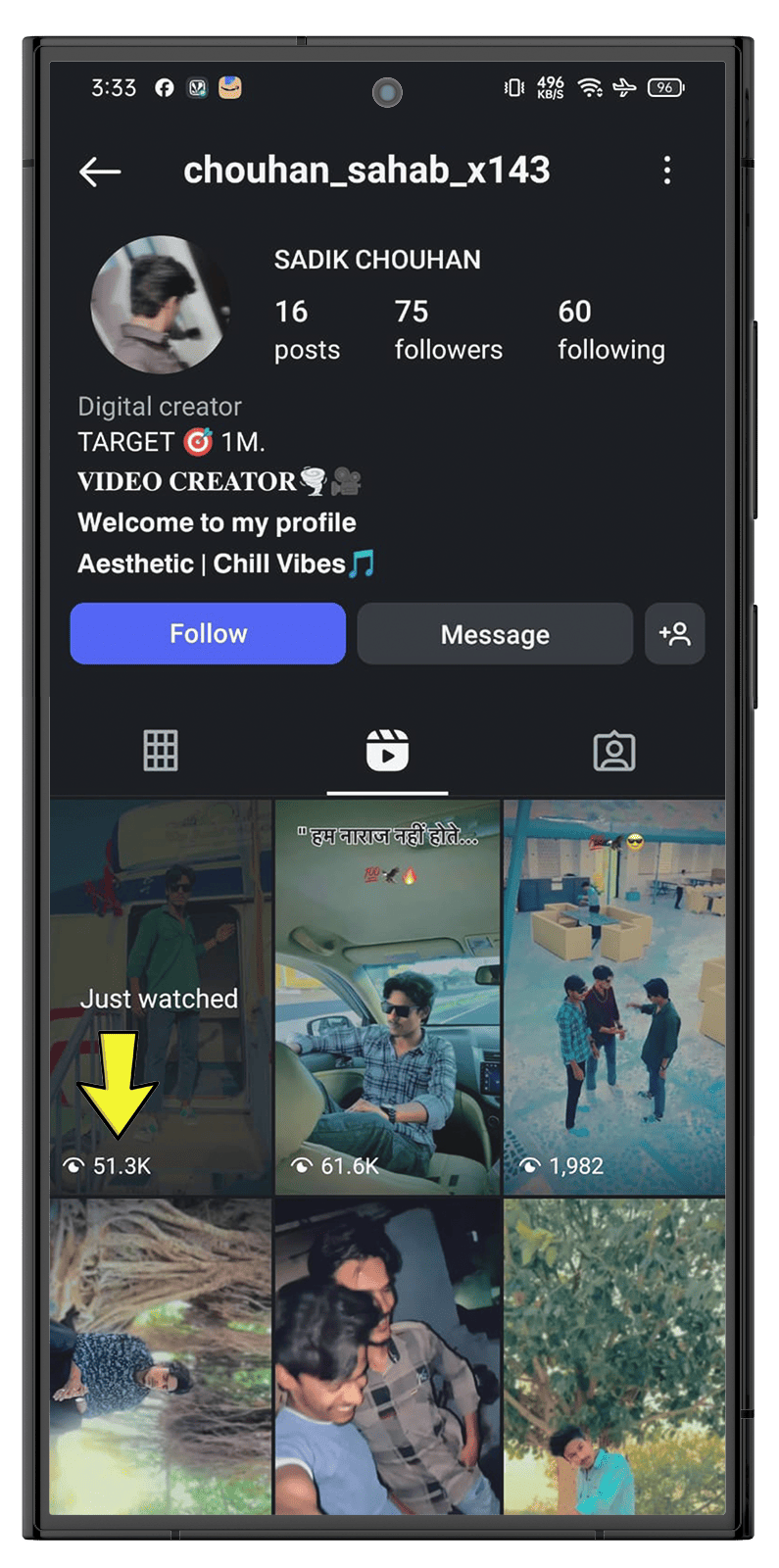
Task: Switch to the tagged photos tab
Action: 614,751
